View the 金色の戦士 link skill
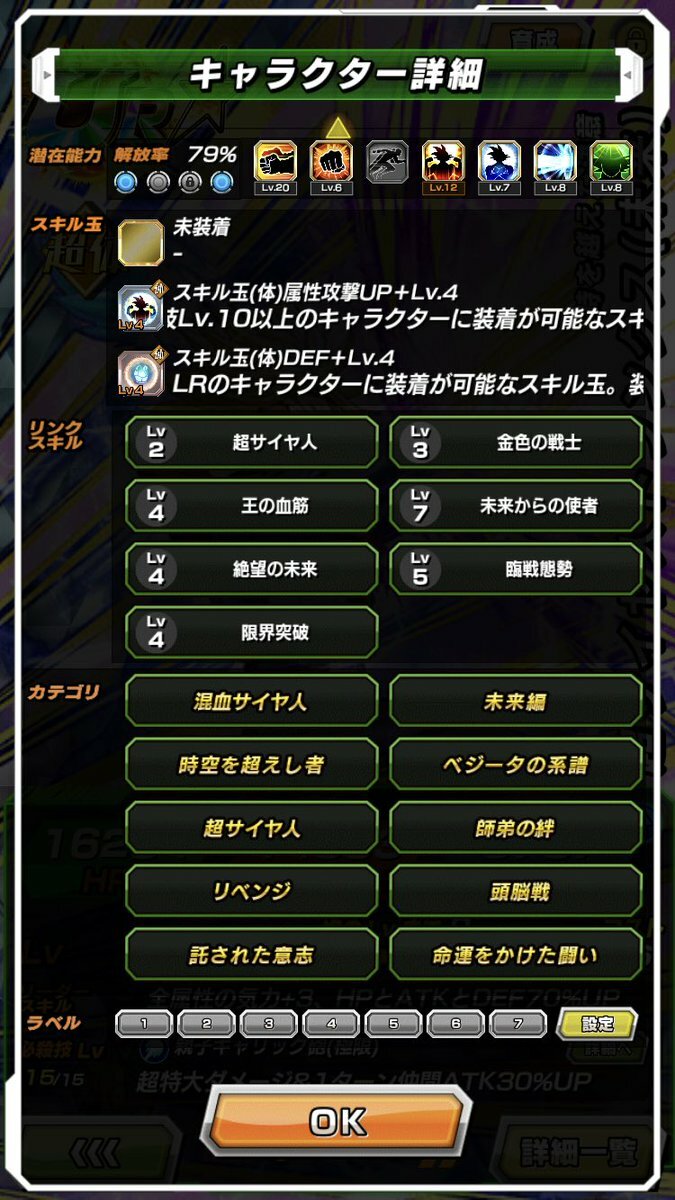675x1200 pixels. [515, 442]
